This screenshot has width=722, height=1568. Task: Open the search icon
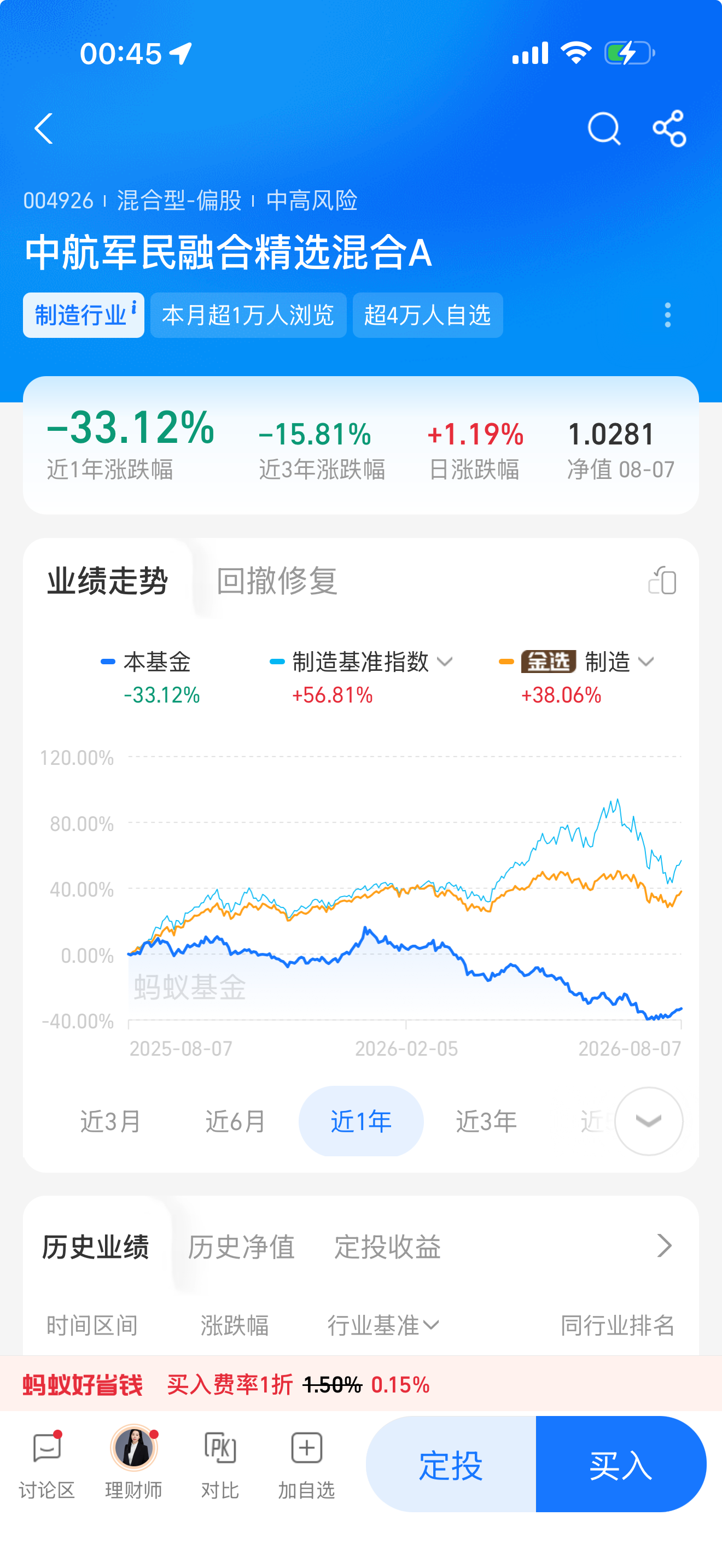[603, 128]
